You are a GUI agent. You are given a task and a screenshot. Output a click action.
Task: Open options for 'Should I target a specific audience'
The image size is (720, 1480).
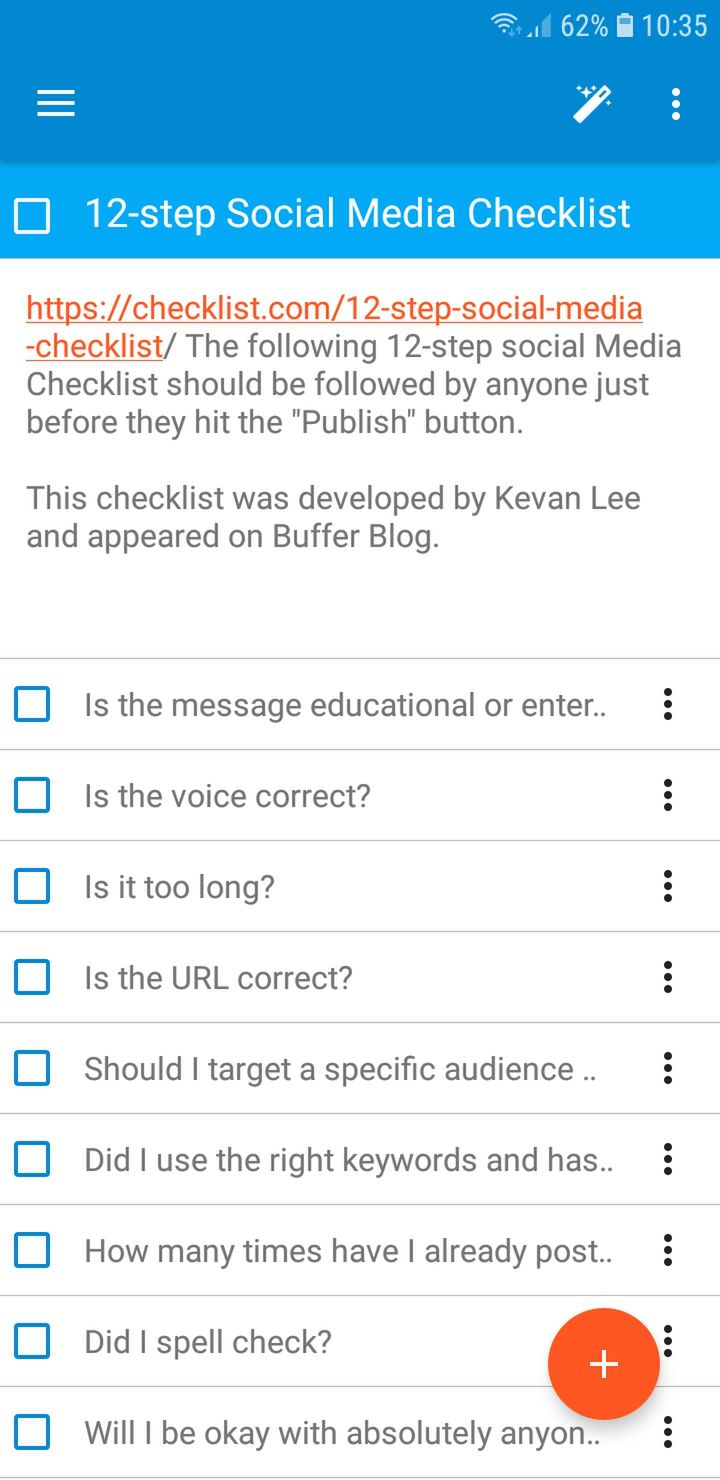coord(668,1069)
